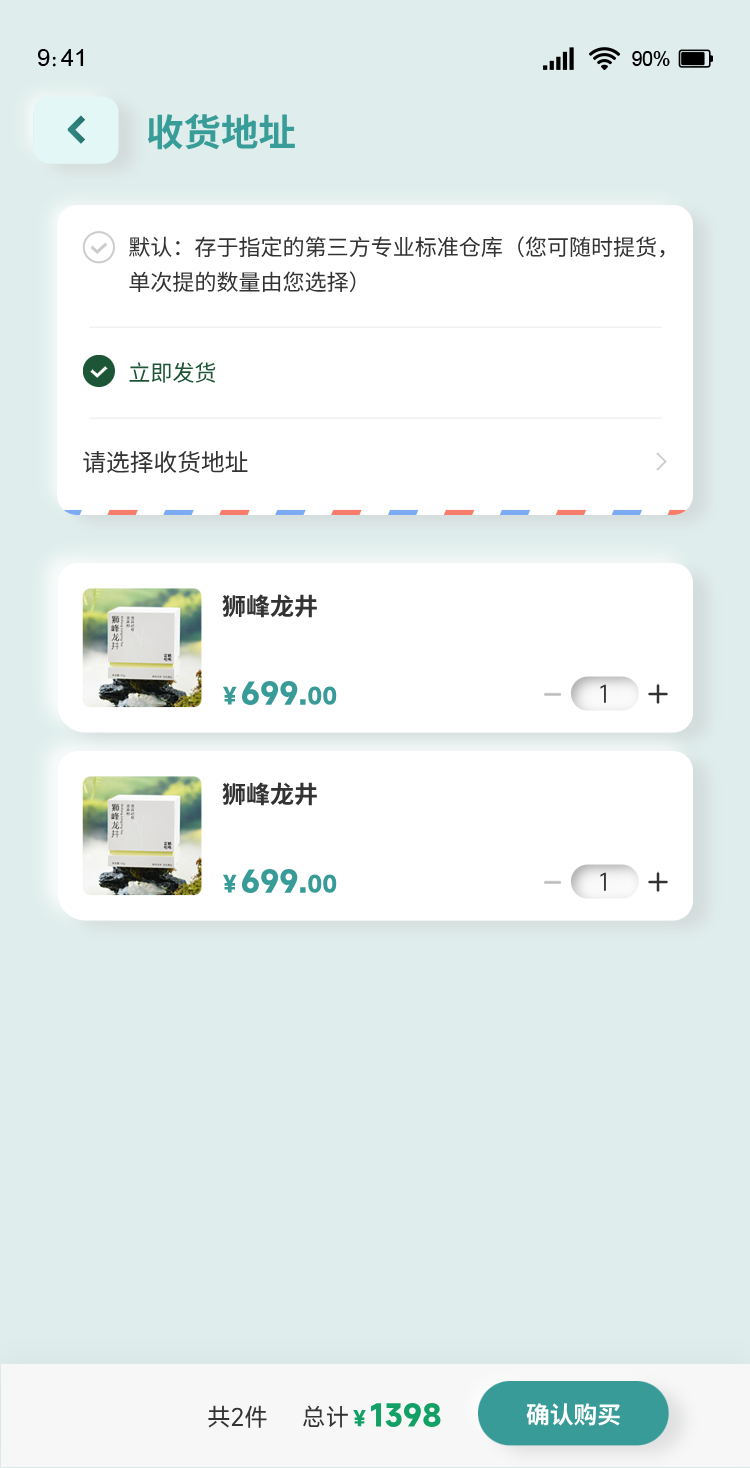Click the ¥ currency symbol on first item price

point(230,694)
